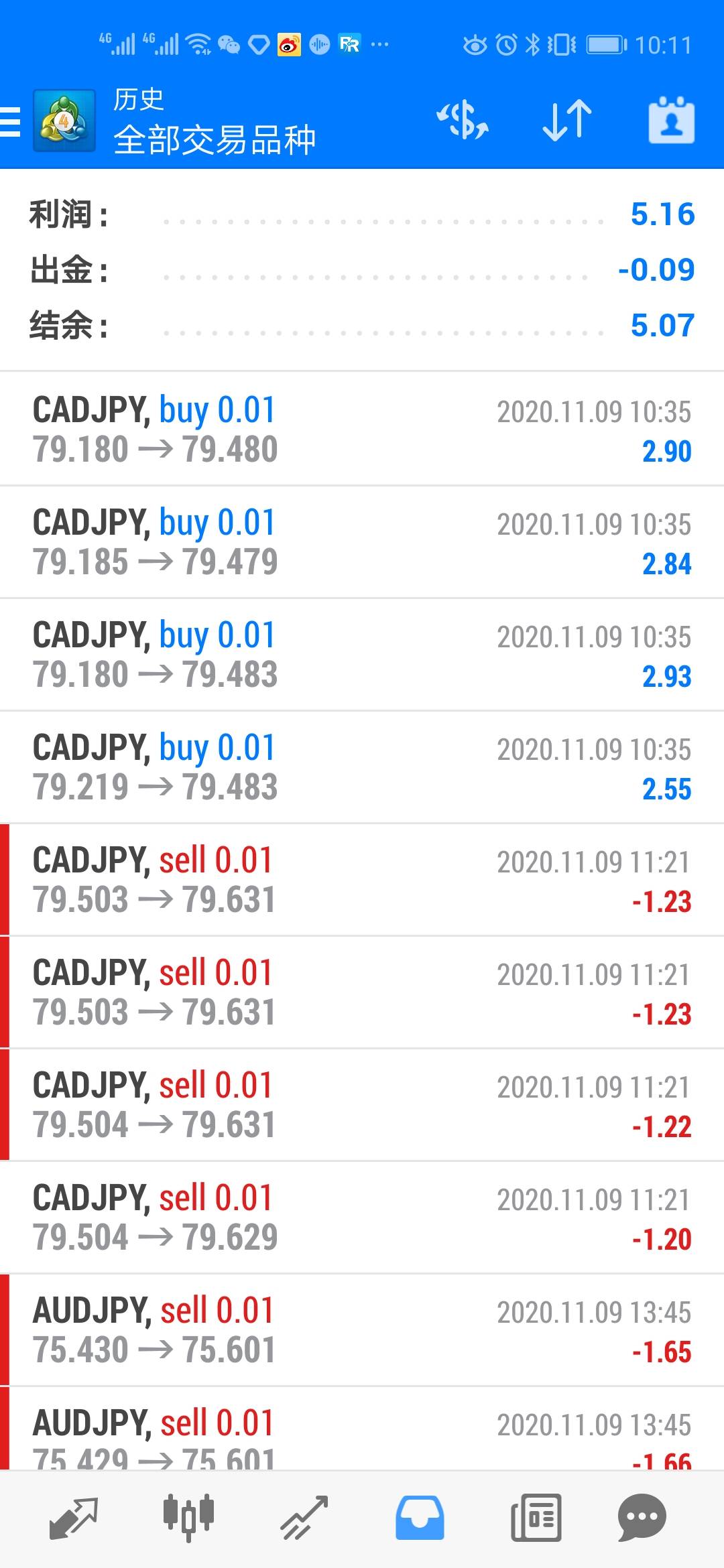
Task: Open CADJPY buy trade with 2.93 profit
Action: 362,654
